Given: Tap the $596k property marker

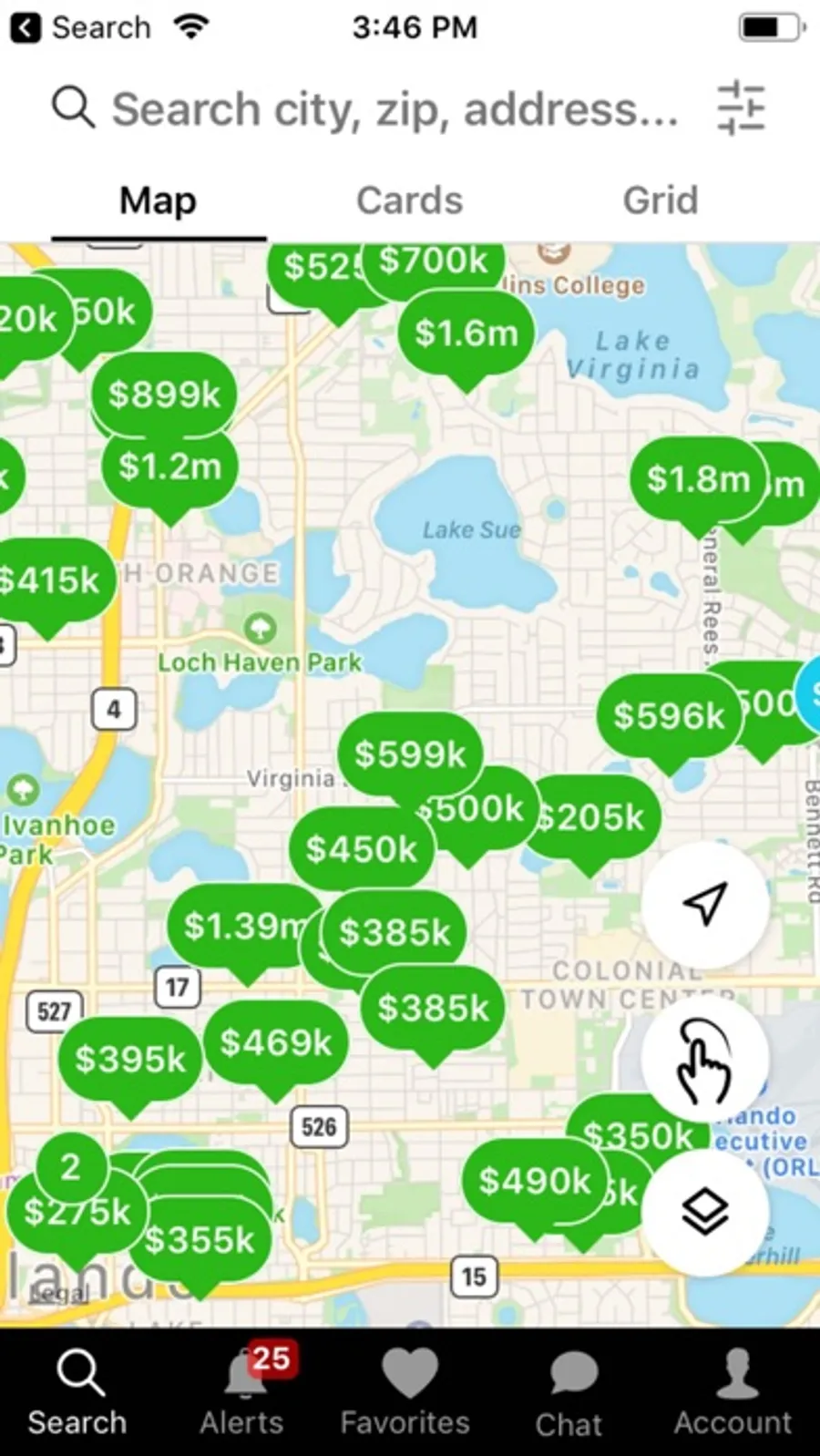Looking at the screenshot, I should [668, 716].
